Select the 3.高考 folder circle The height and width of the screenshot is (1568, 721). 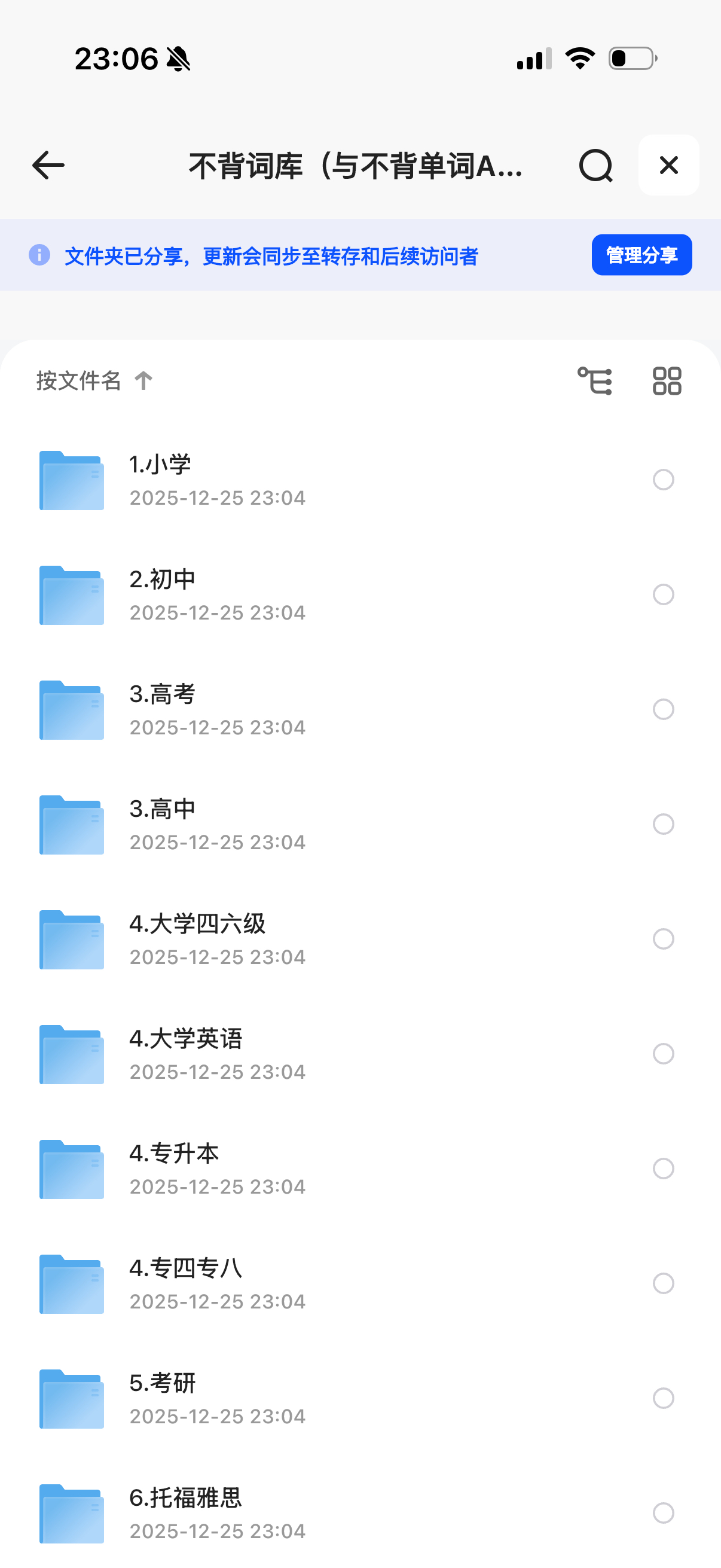coord(663,709)
